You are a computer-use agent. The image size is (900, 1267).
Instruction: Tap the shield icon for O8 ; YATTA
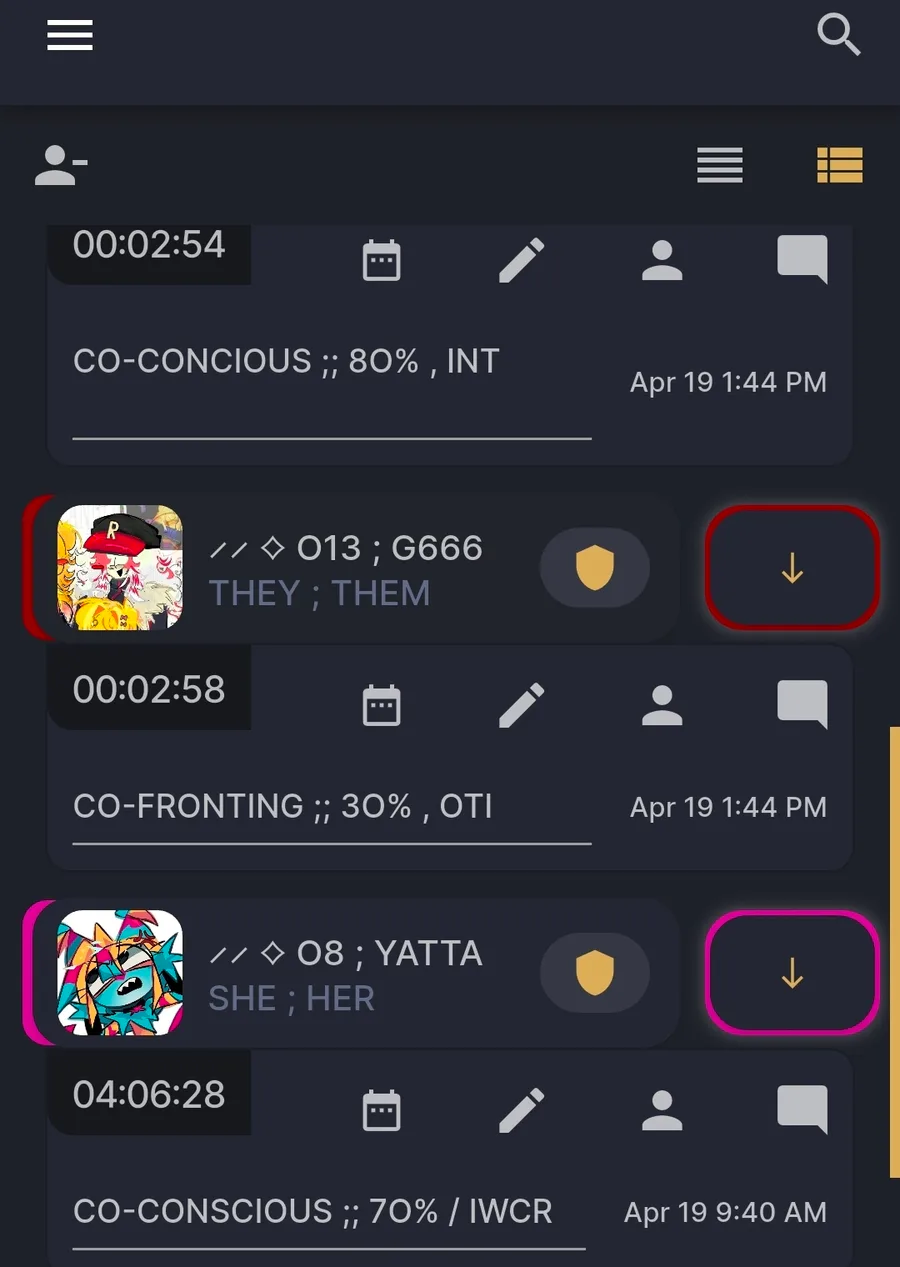(x=595, y=973)
